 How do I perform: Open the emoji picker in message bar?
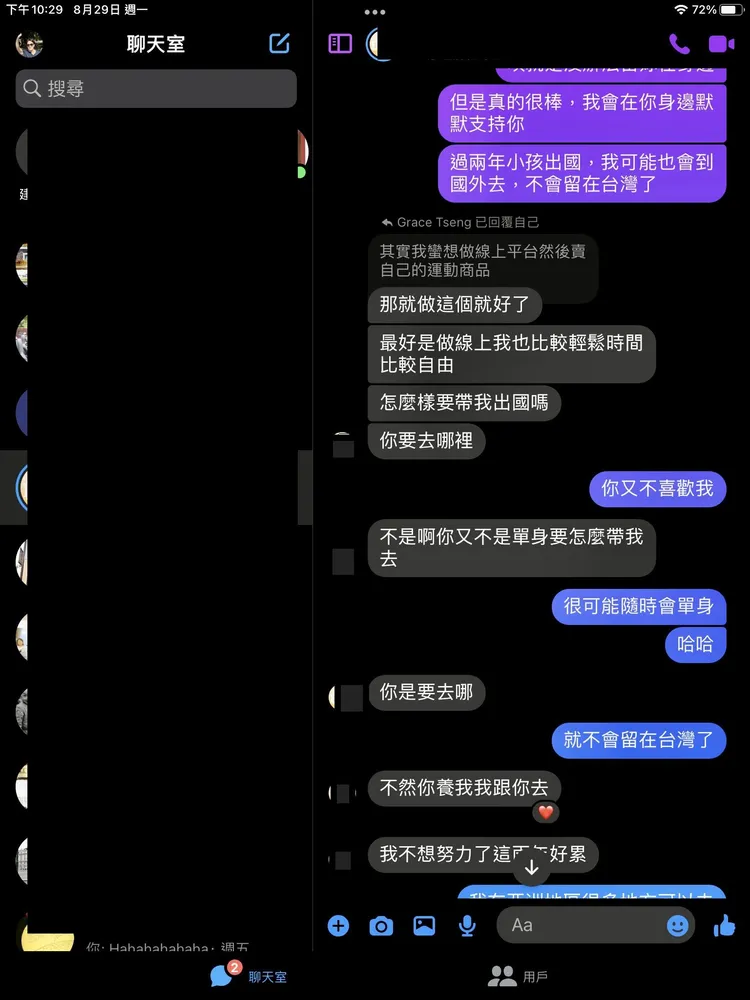point(677,926)
